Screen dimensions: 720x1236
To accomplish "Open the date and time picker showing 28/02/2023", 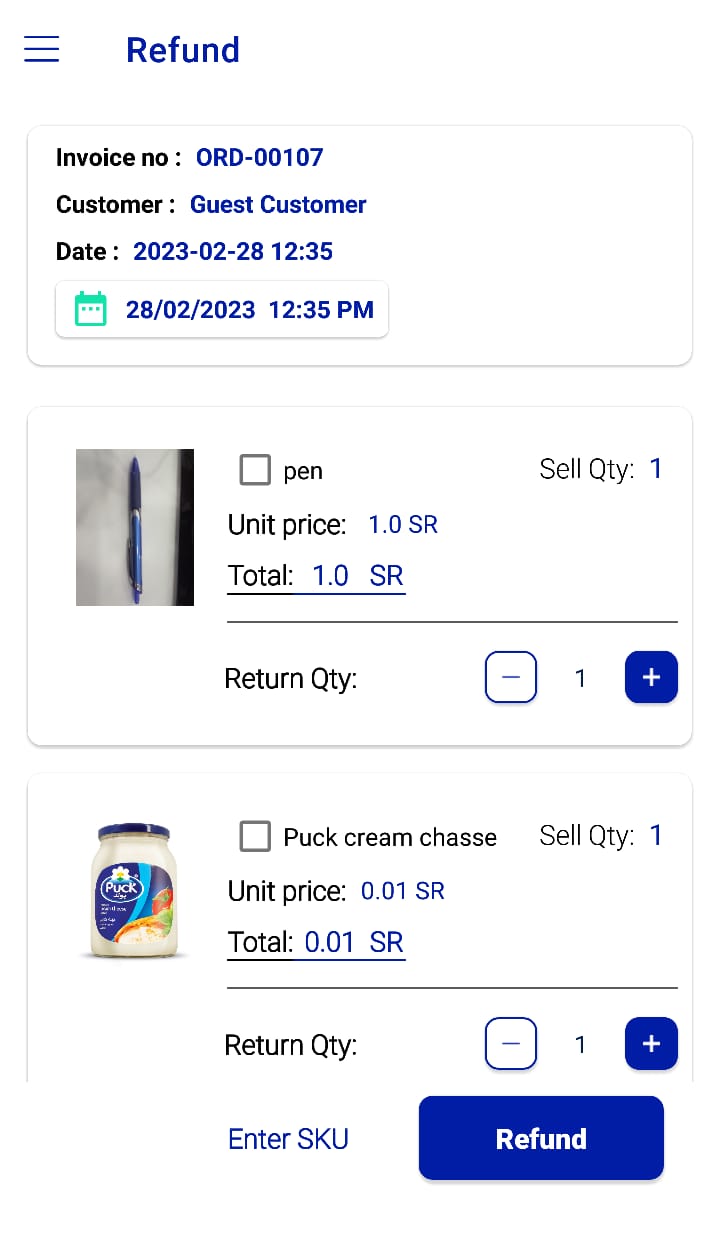I will pyautogui.click(x=222, y=309).
